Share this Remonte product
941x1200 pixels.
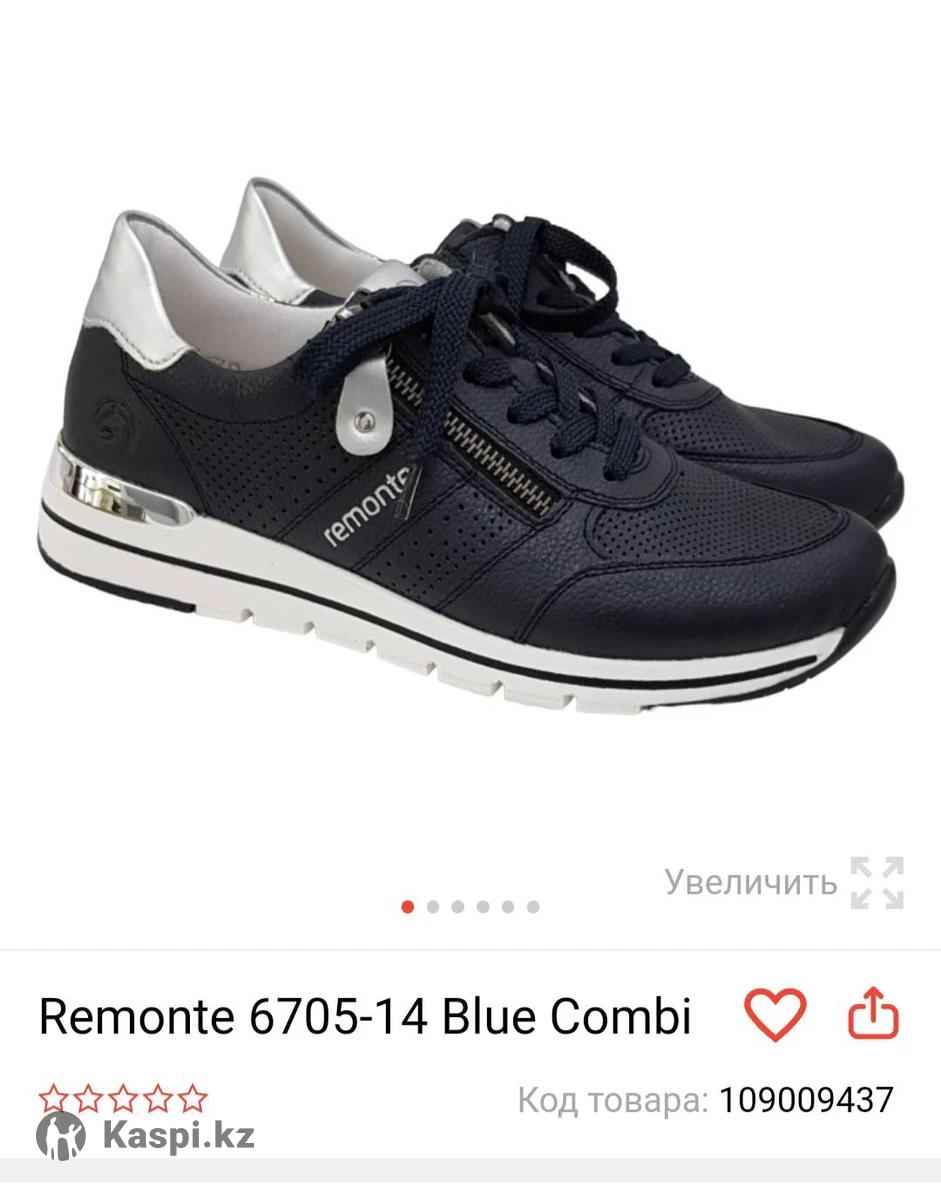(873, 1015)
